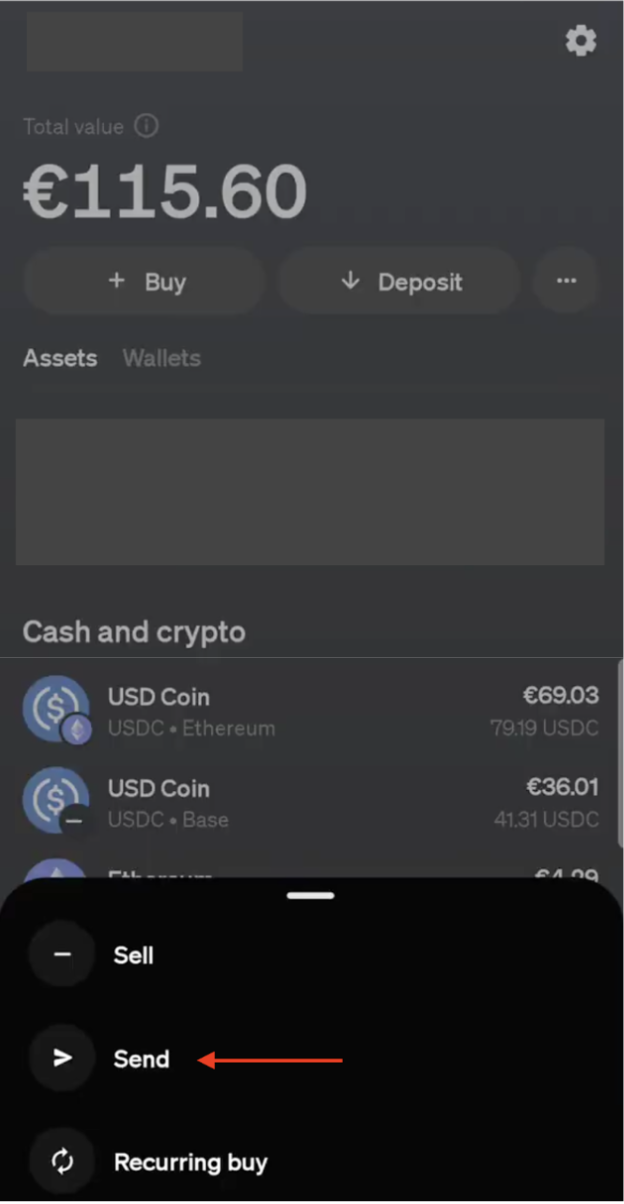Open the three-dot more actions button

tap(566, 282)
